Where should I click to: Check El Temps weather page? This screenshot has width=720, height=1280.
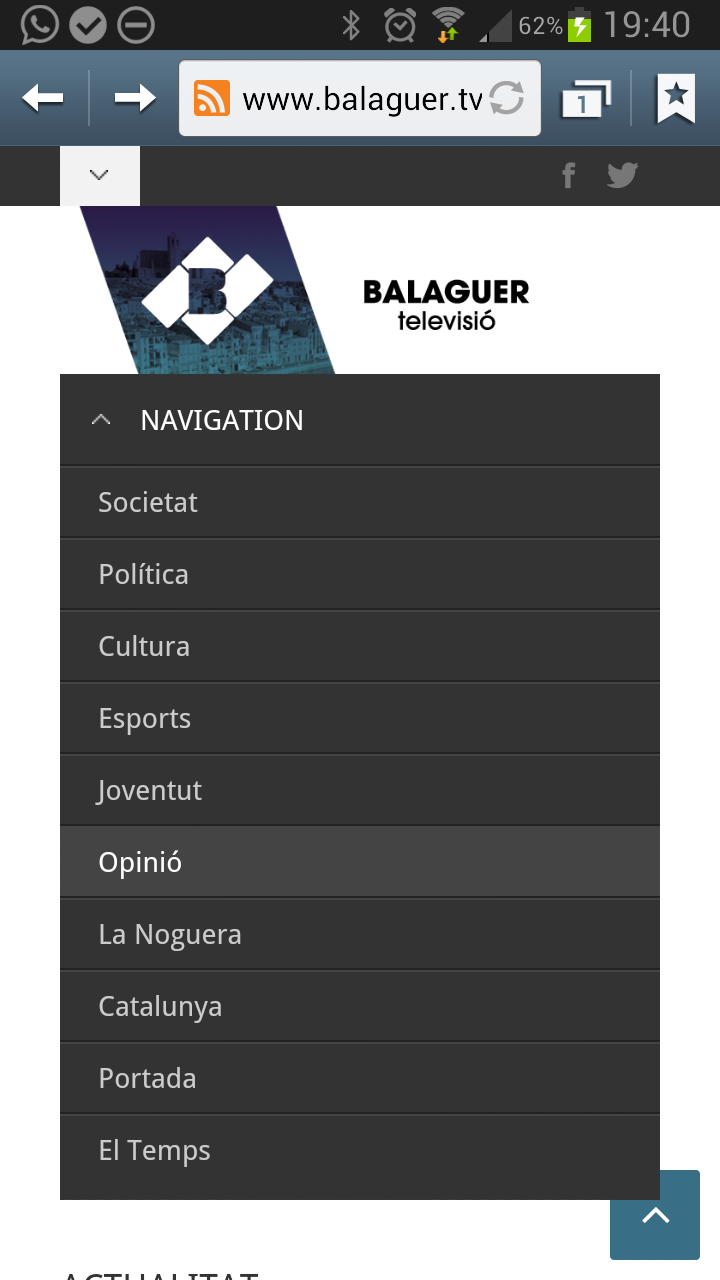tap(360, 1150)
